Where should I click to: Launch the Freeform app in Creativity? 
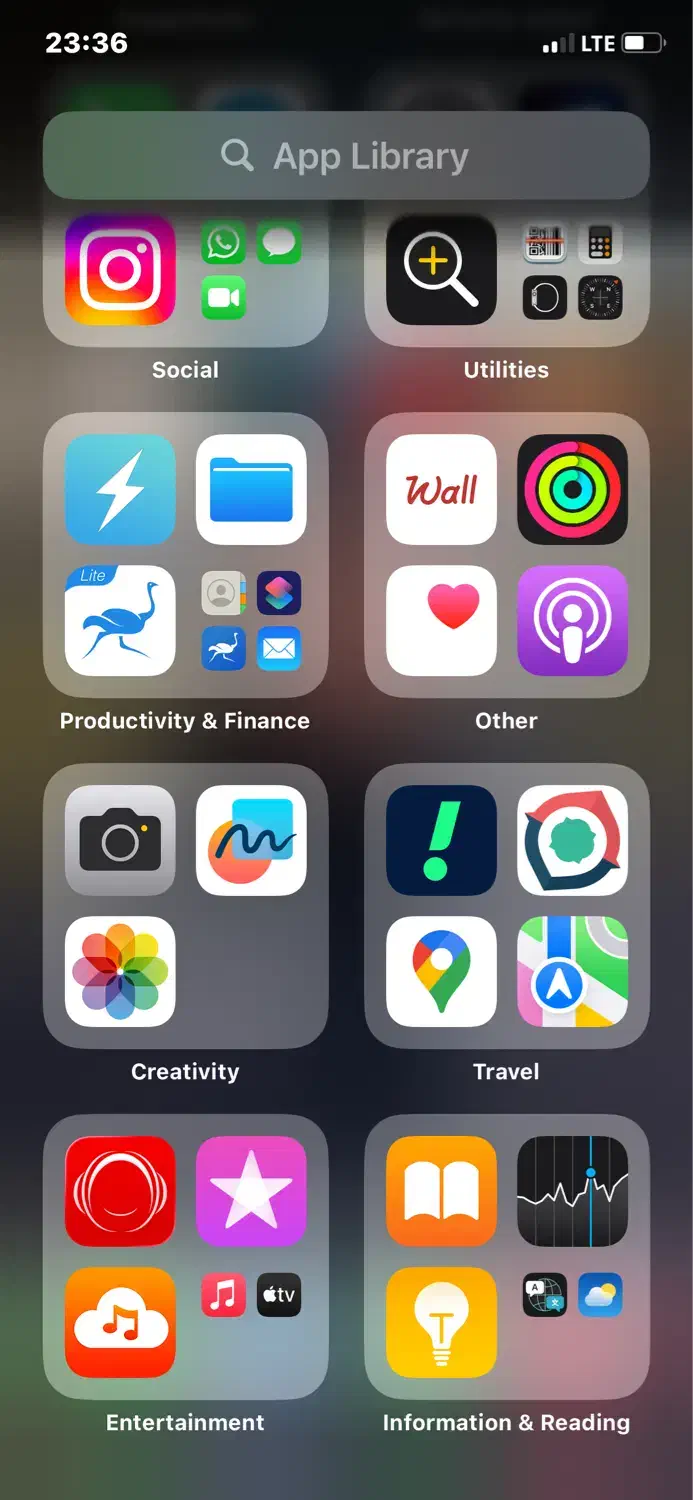[251, 840]
